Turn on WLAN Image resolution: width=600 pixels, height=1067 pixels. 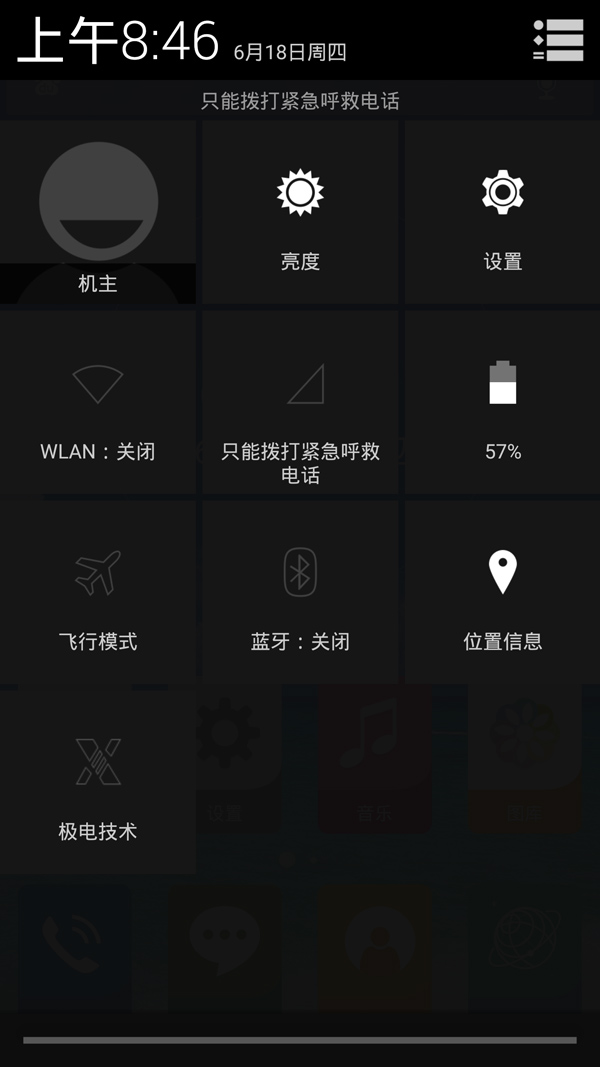click(x=98, y=402)
